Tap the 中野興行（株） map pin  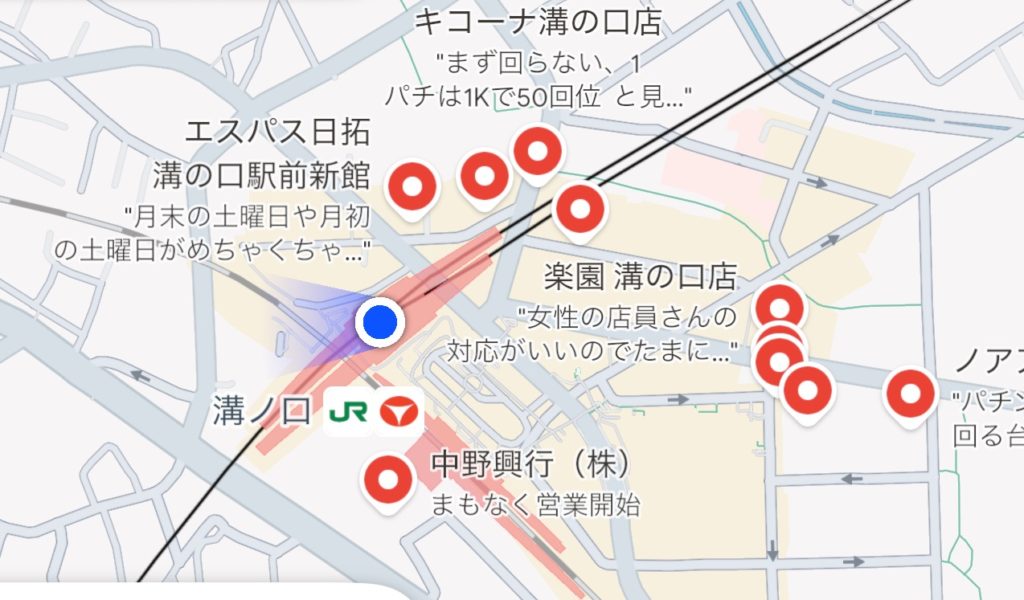coord(388,482)
